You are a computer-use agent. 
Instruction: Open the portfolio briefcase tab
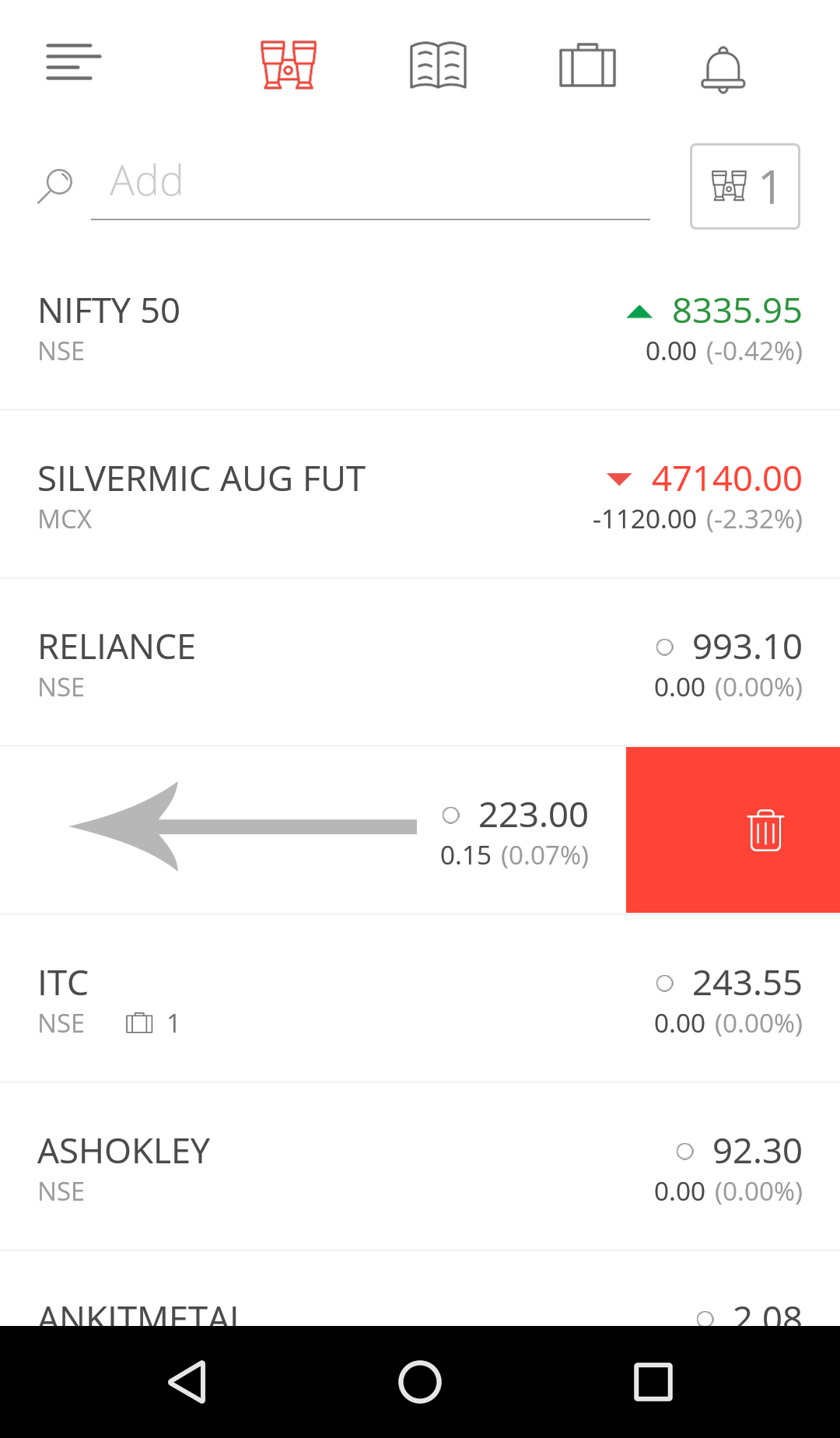tap(587, 65)
